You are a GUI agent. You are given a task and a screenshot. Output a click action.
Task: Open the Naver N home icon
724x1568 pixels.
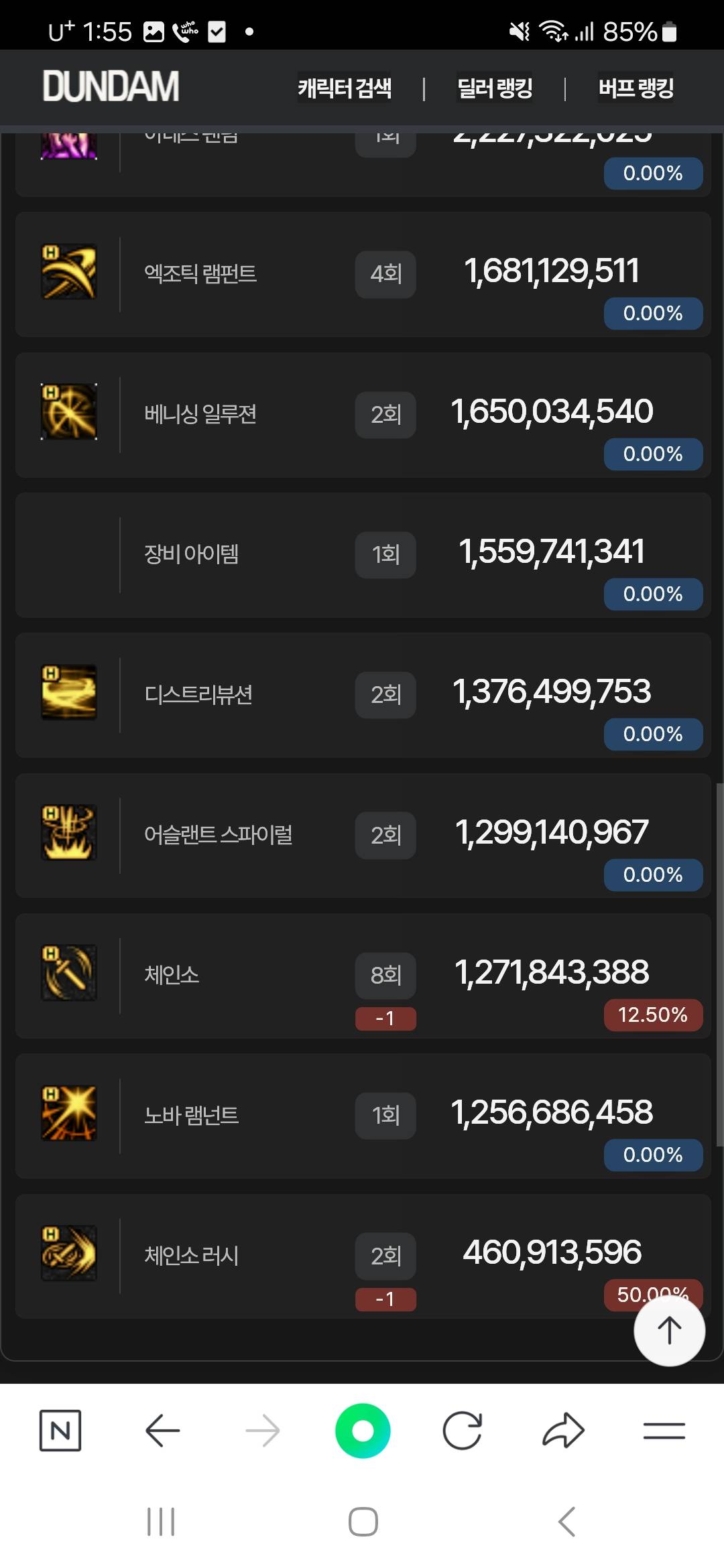[x=60, y=1431]
